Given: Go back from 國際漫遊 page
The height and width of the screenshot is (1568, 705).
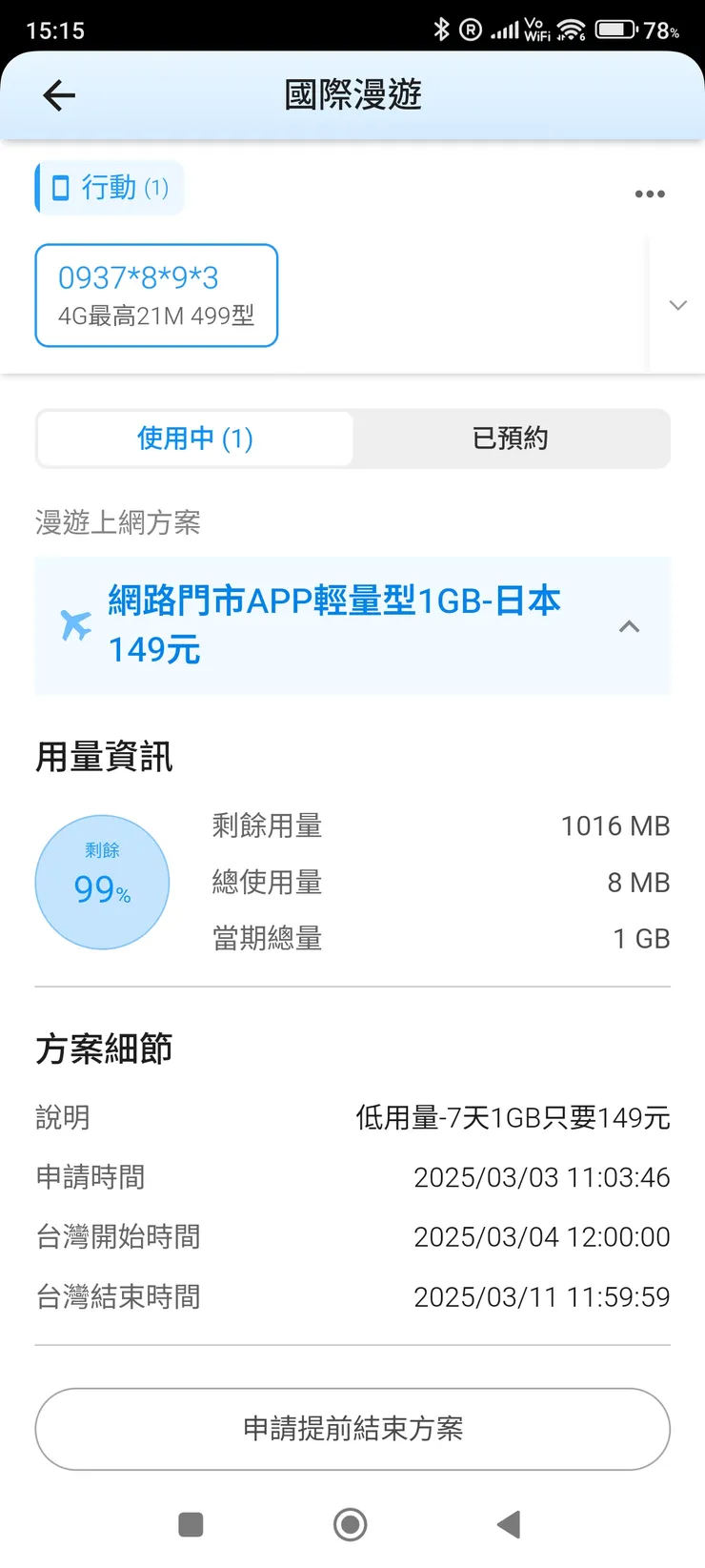Looking at the screenshot, I should pyautogui.click(x=59, y=95).
